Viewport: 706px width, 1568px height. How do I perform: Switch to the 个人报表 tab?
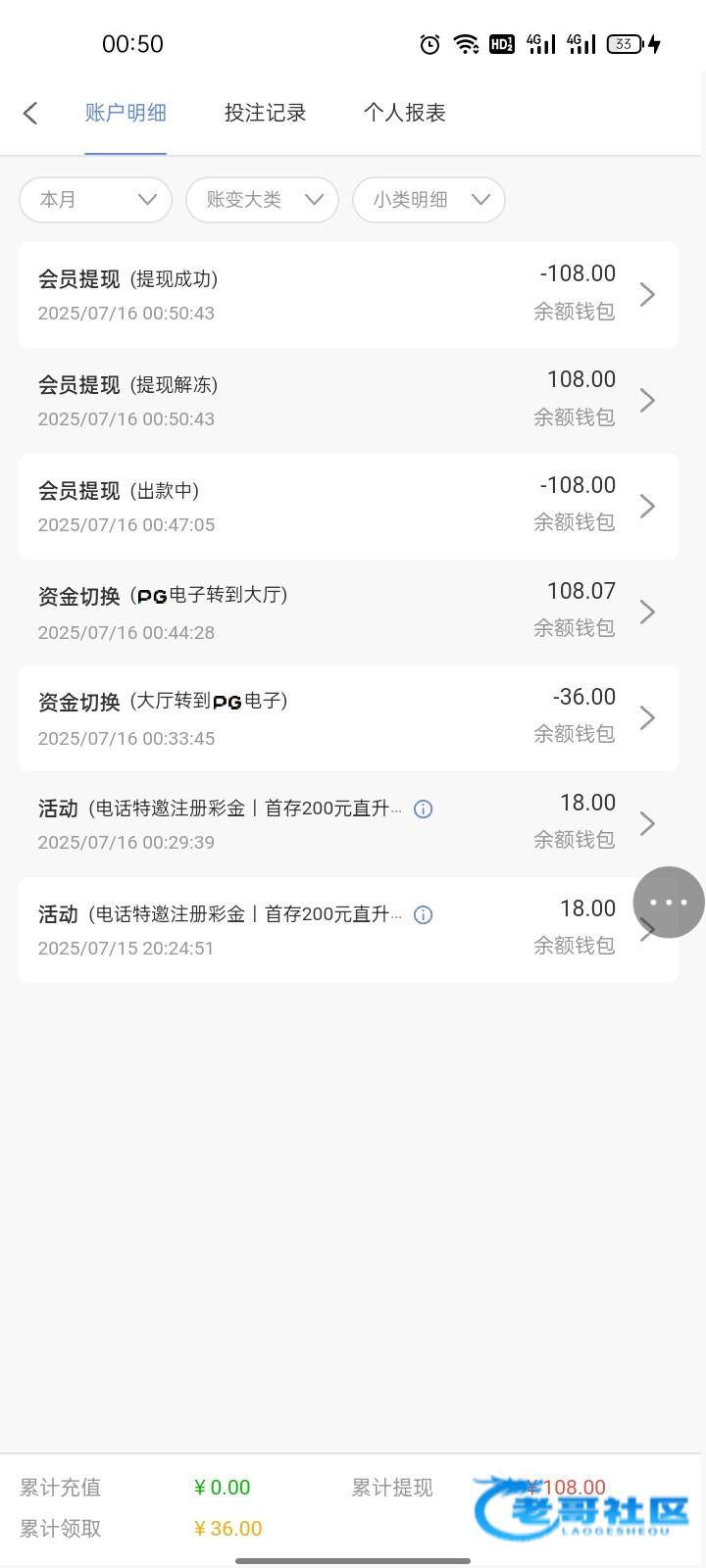(x=404, y=113)
